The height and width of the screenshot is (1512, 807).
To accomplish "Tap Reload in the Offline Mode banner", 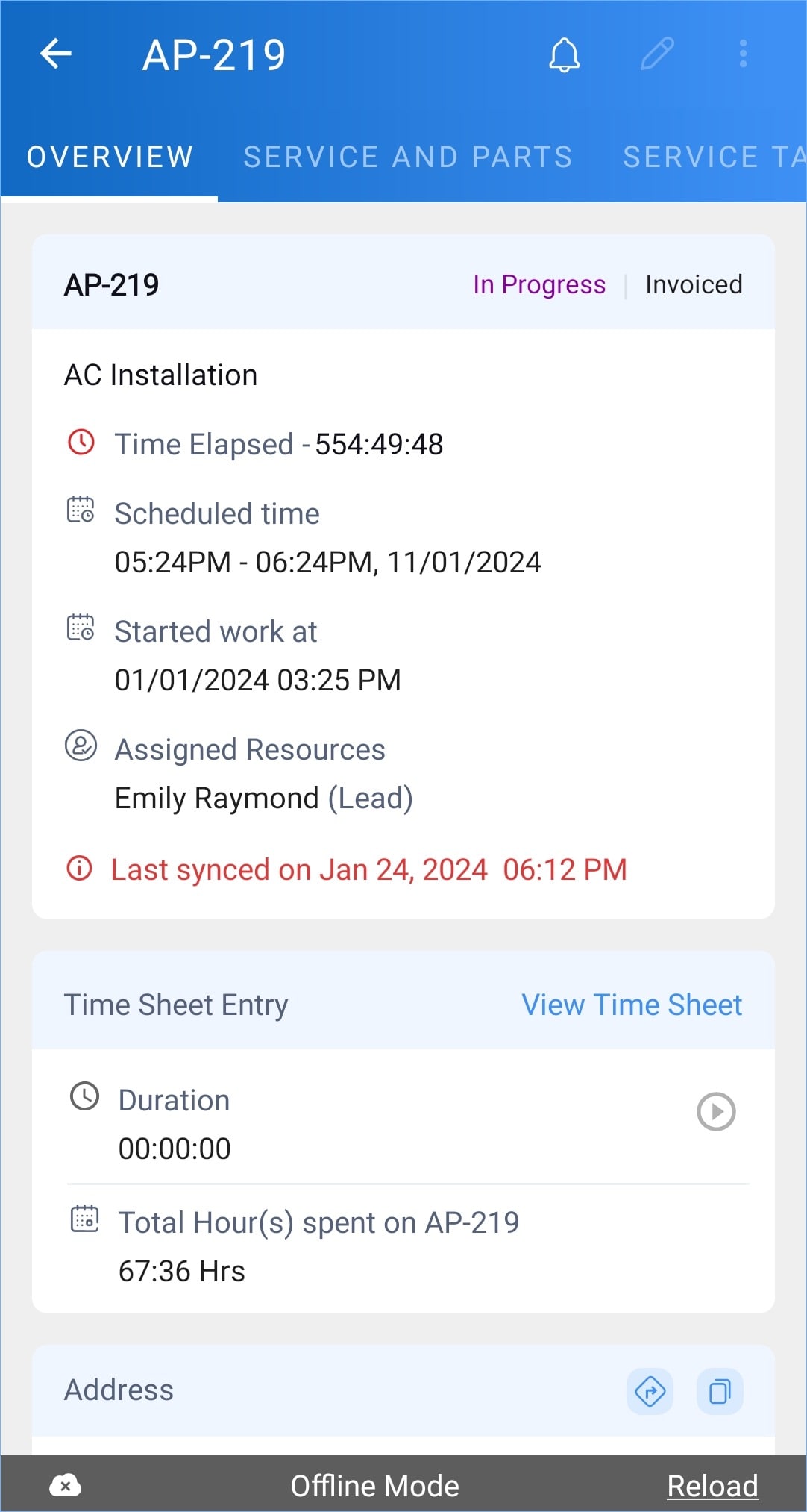I will (712, 1485).
